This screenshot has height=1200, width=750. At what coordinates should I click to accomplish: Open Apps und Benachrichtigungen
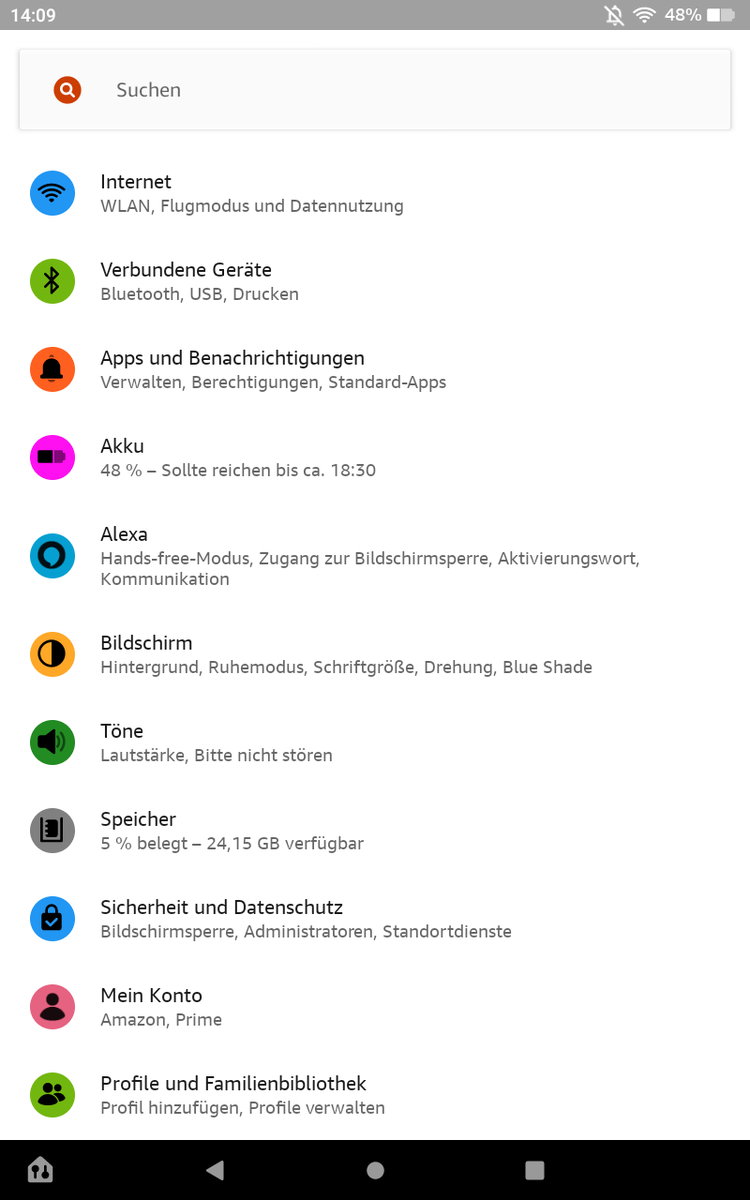tap(375, 370)
